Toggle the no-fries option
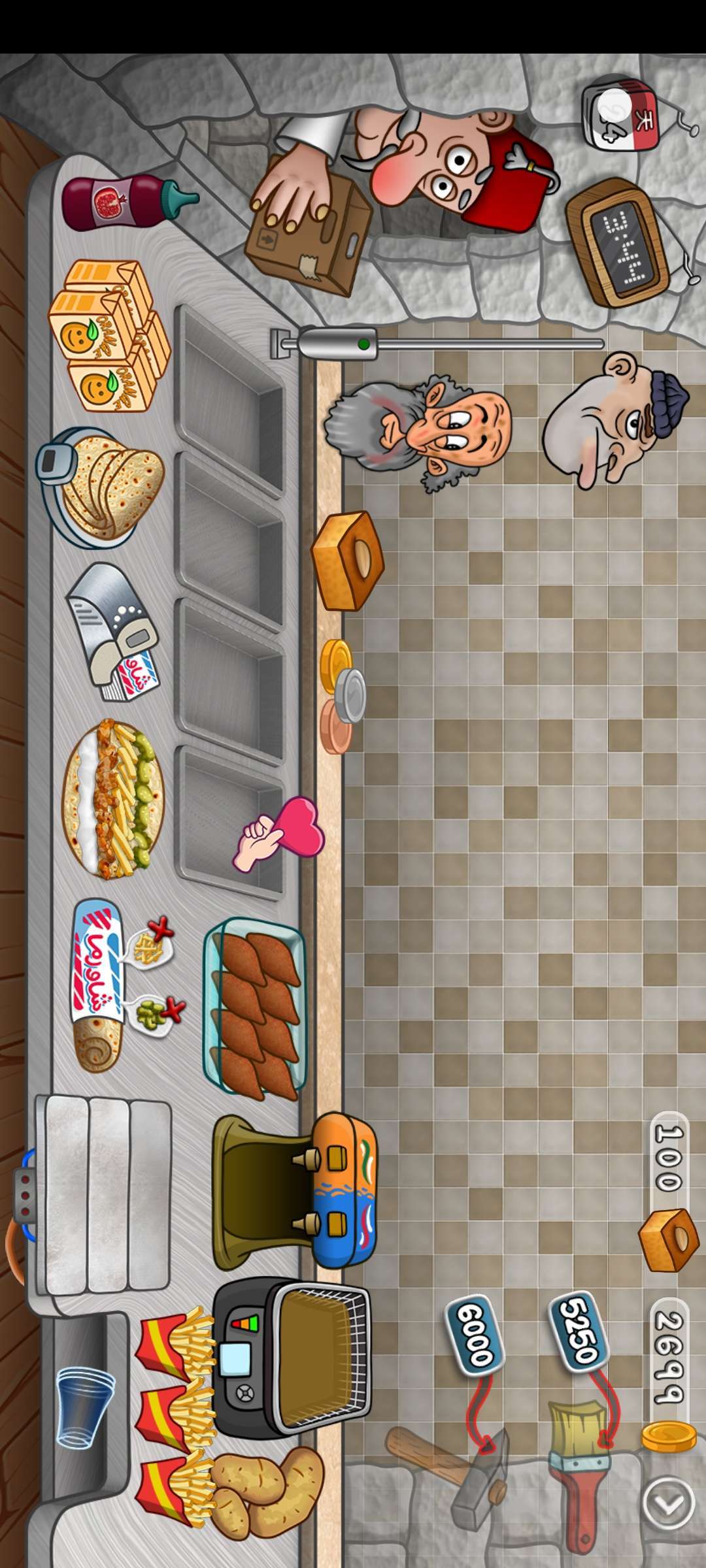Screen dimensions: 706x1568 (x=152, y=941)
